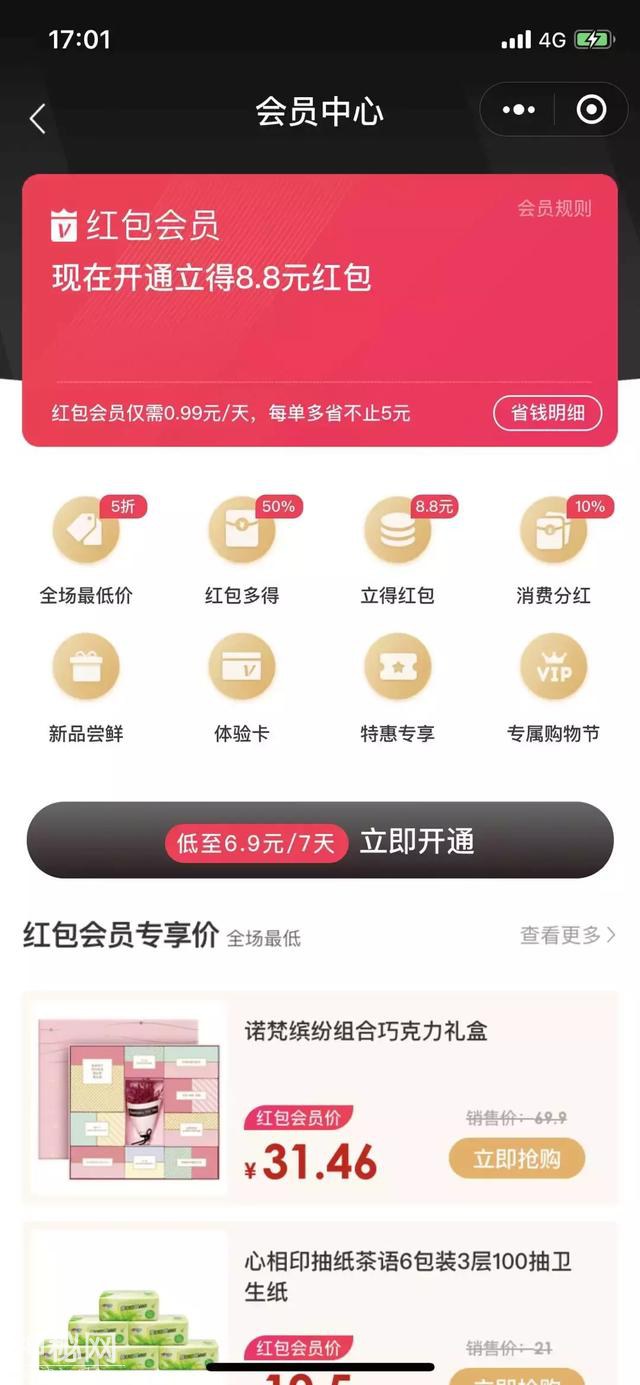Open 新品尝鲜 benefit

click(86, 688)
